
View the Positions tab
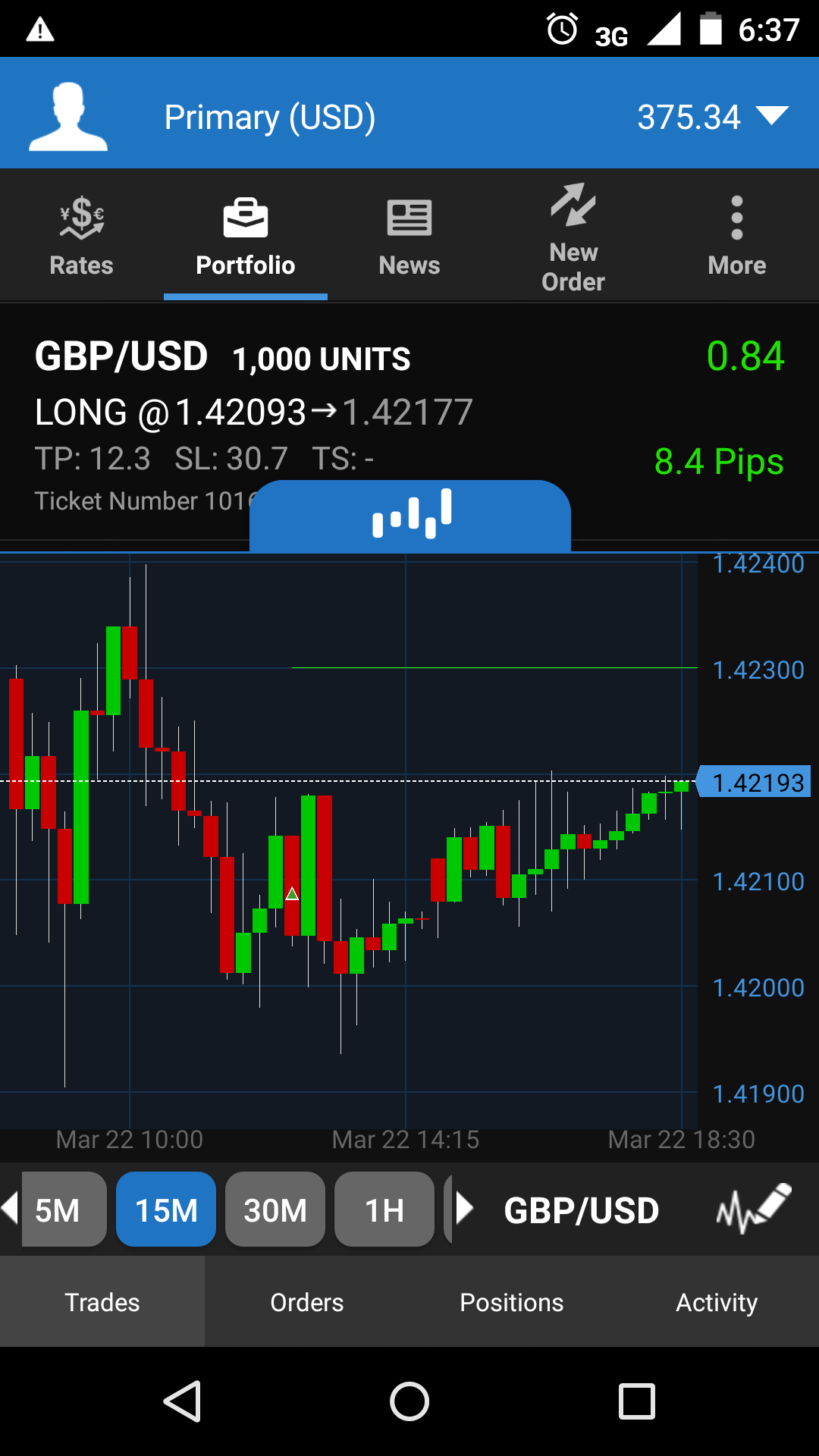coord(512,1302)
